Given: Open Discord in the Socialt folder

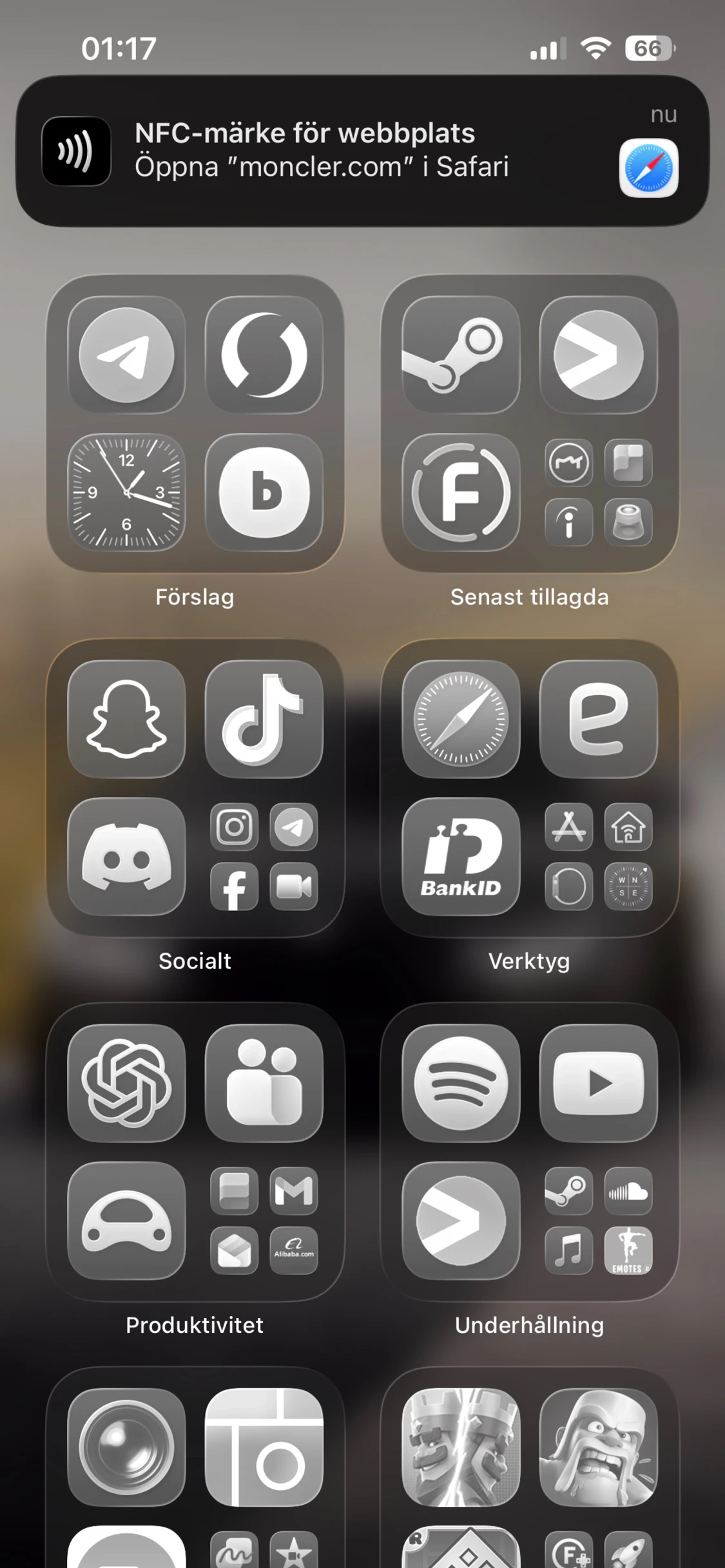Looking at the screenshot, I should 126,857.
